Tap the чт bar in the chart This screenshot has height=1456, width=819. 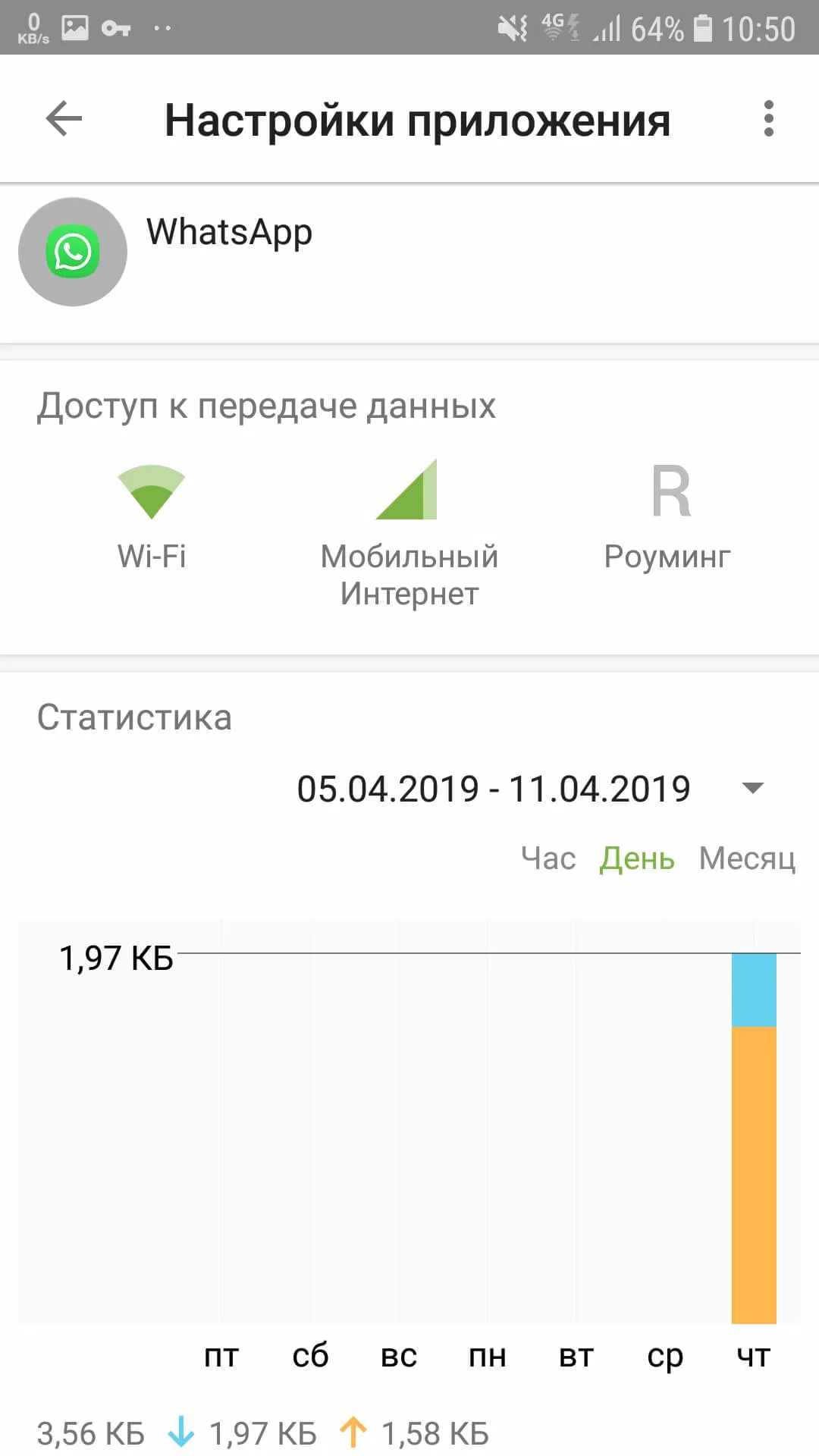[x=754, y=1137]
